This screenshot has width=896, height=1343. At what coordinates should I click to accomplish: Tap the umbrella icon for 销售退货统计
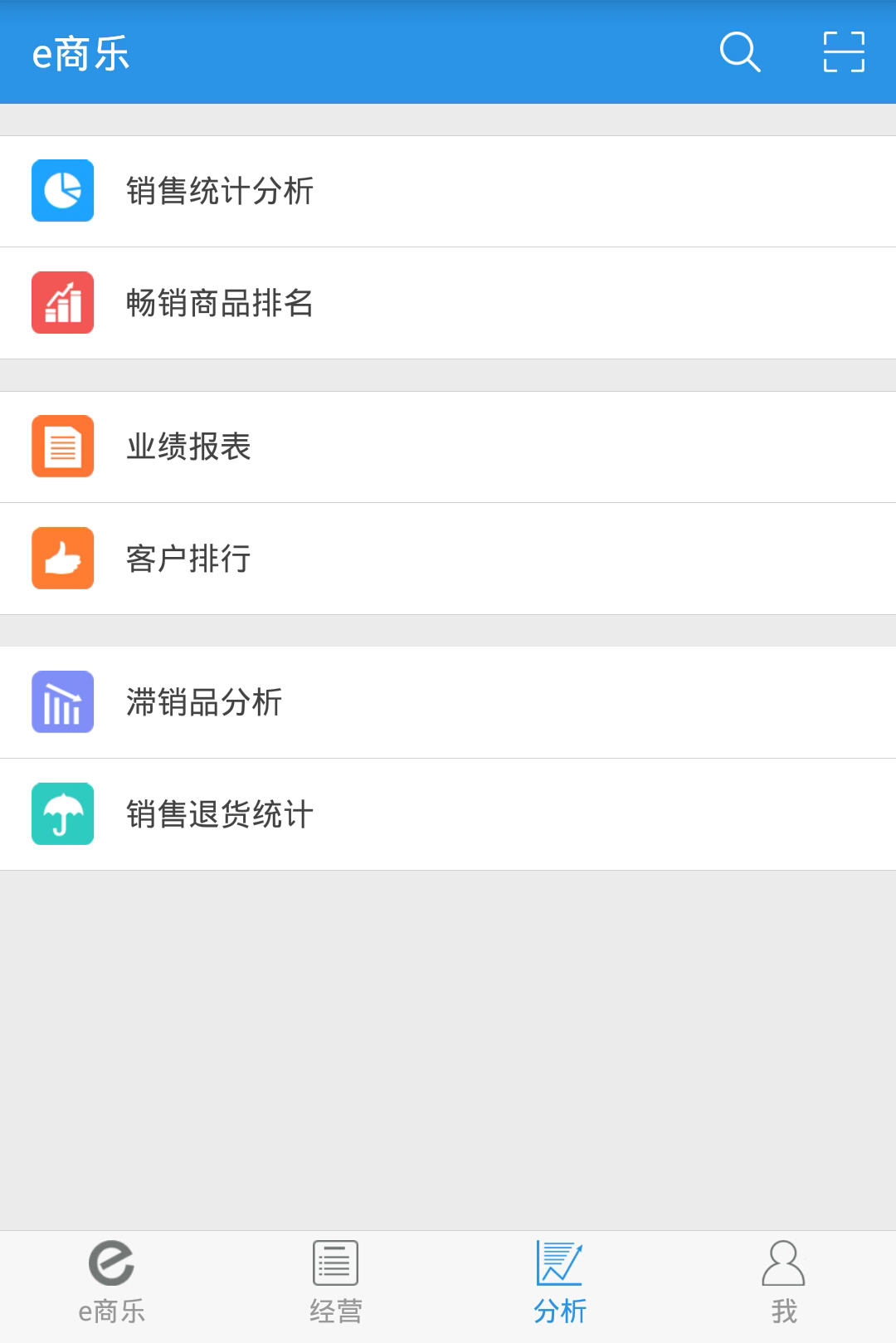pos(62,814)
